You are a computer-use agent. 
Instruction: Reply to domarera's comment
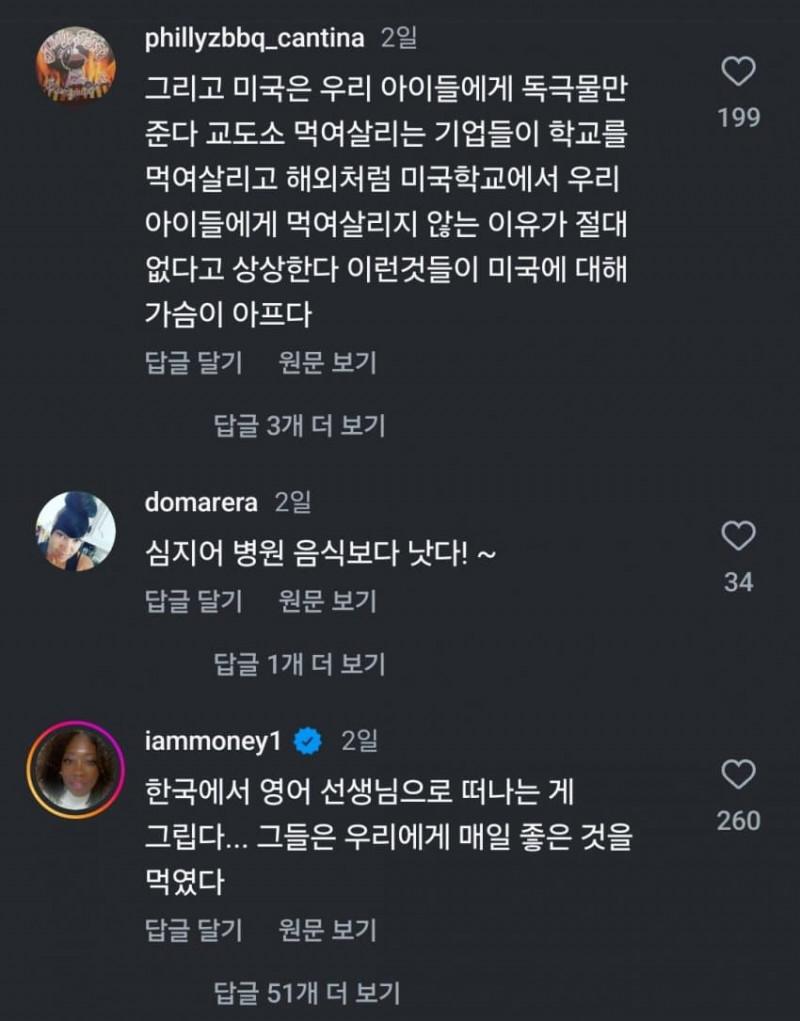click(194, 600)
